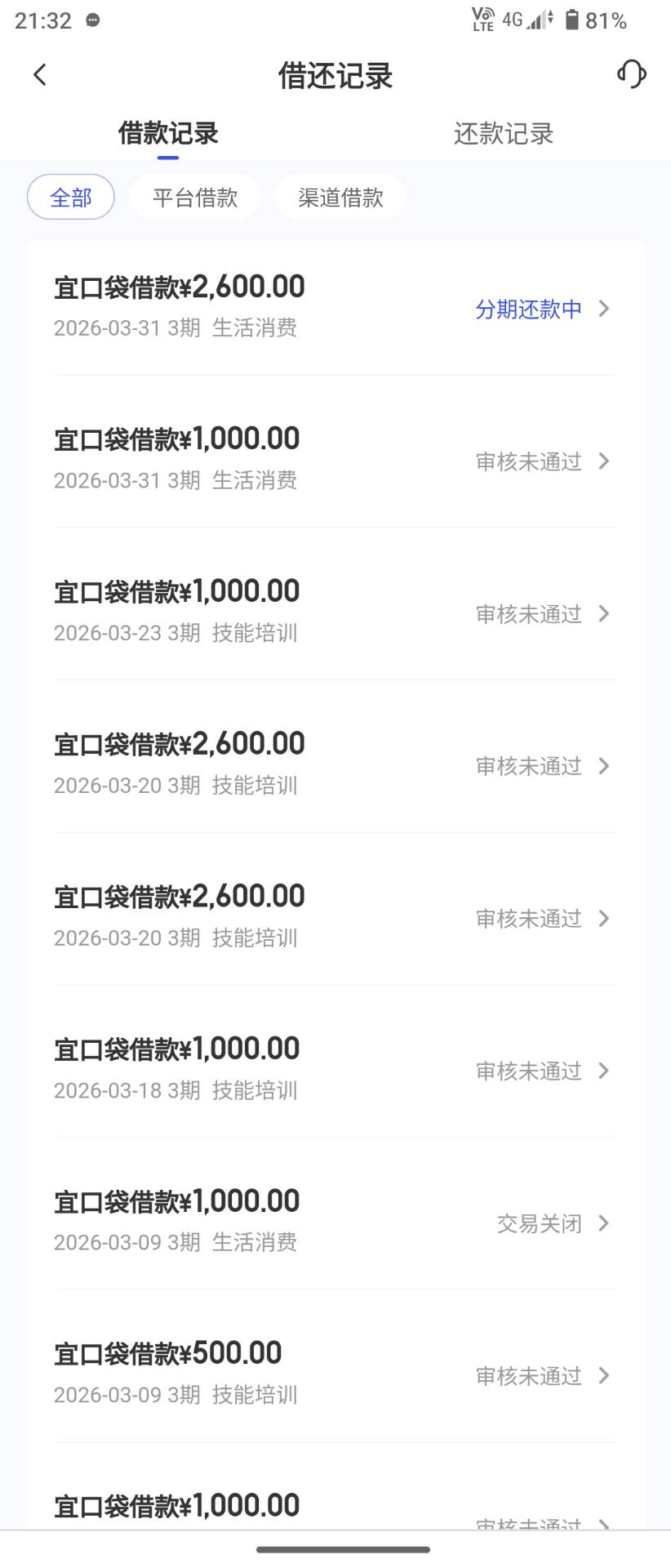
Task: Open the ¥1,000.00 loan marked 交易关闭
Action: click(335, 1222)
